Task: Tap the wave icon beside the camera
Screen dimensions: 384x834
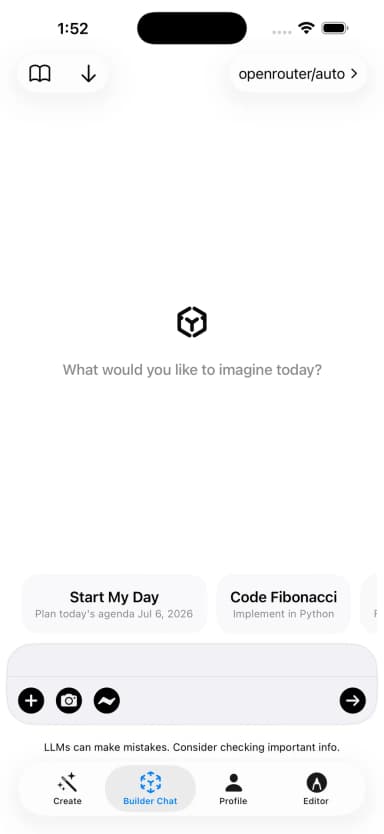Action: coord(107,700)
